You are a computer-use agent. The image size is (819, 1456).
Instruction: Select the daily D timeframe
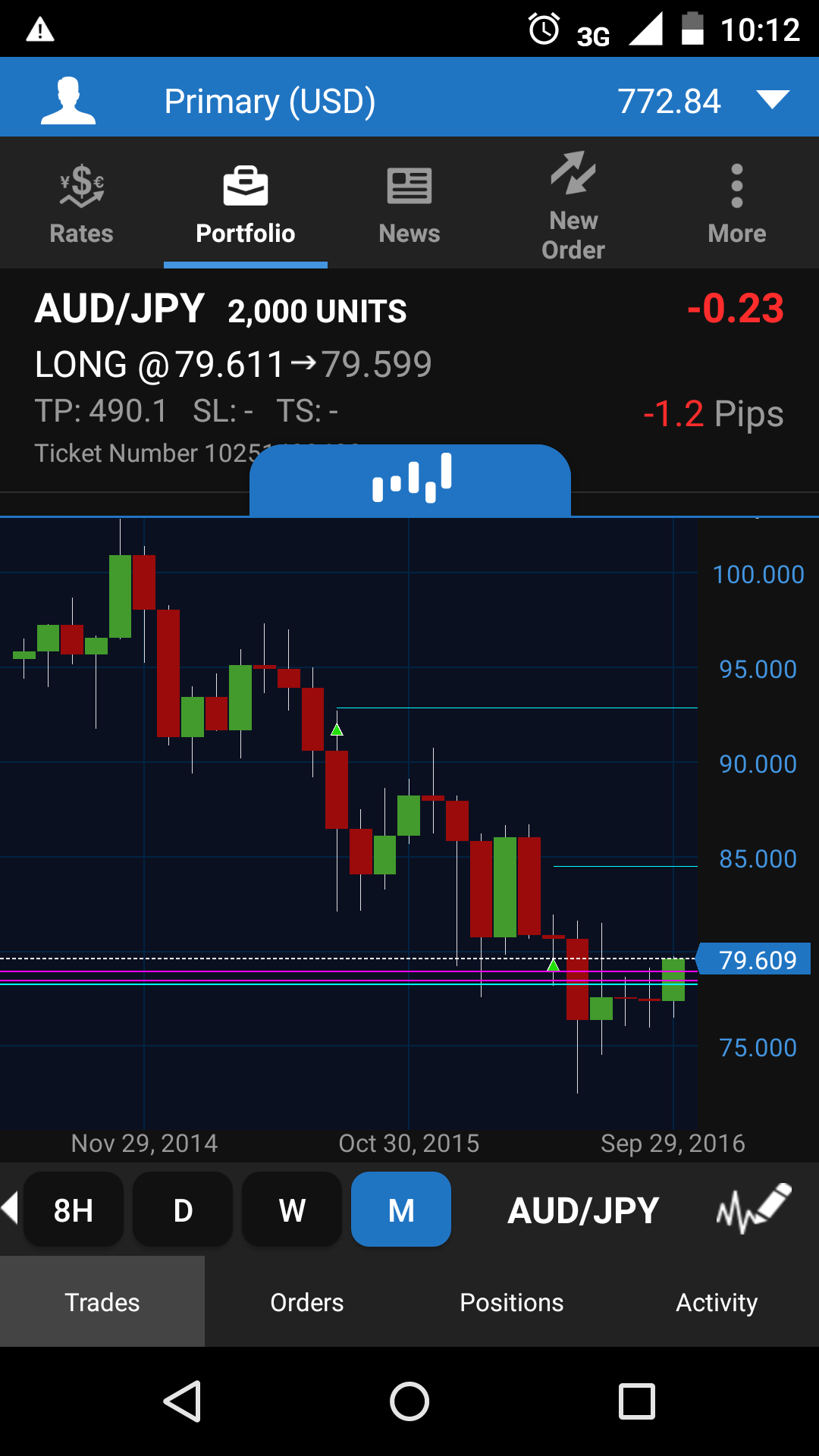click(183, 1210)
